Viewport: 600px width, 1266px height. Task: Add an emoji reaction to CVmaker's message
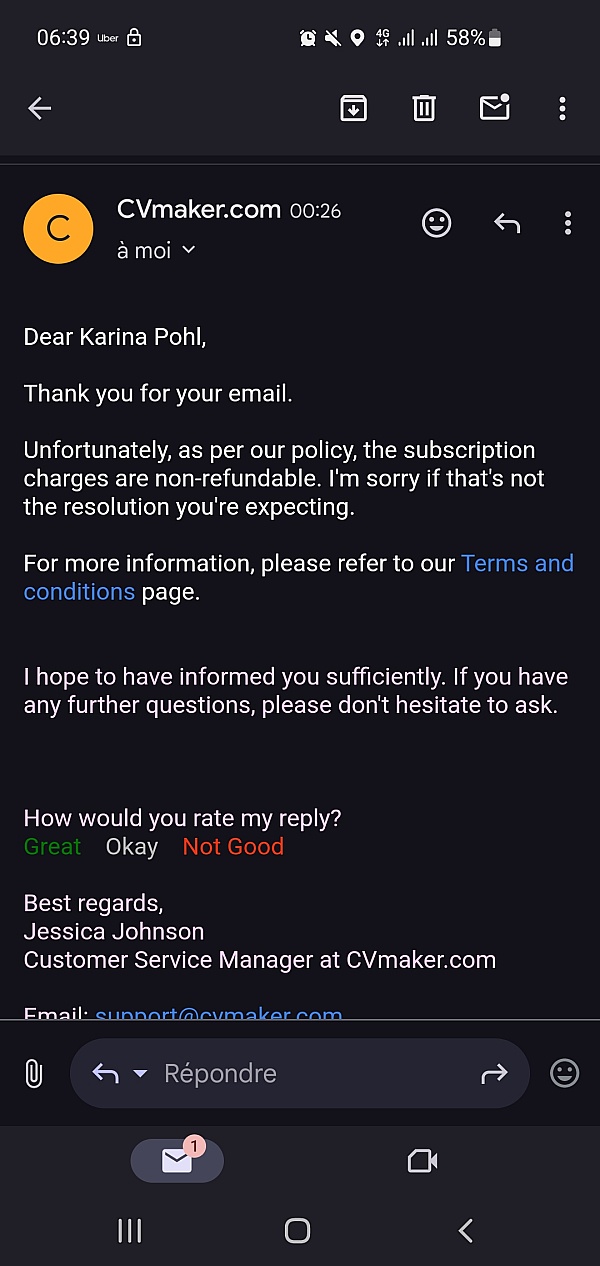click(x=436, y=223)
